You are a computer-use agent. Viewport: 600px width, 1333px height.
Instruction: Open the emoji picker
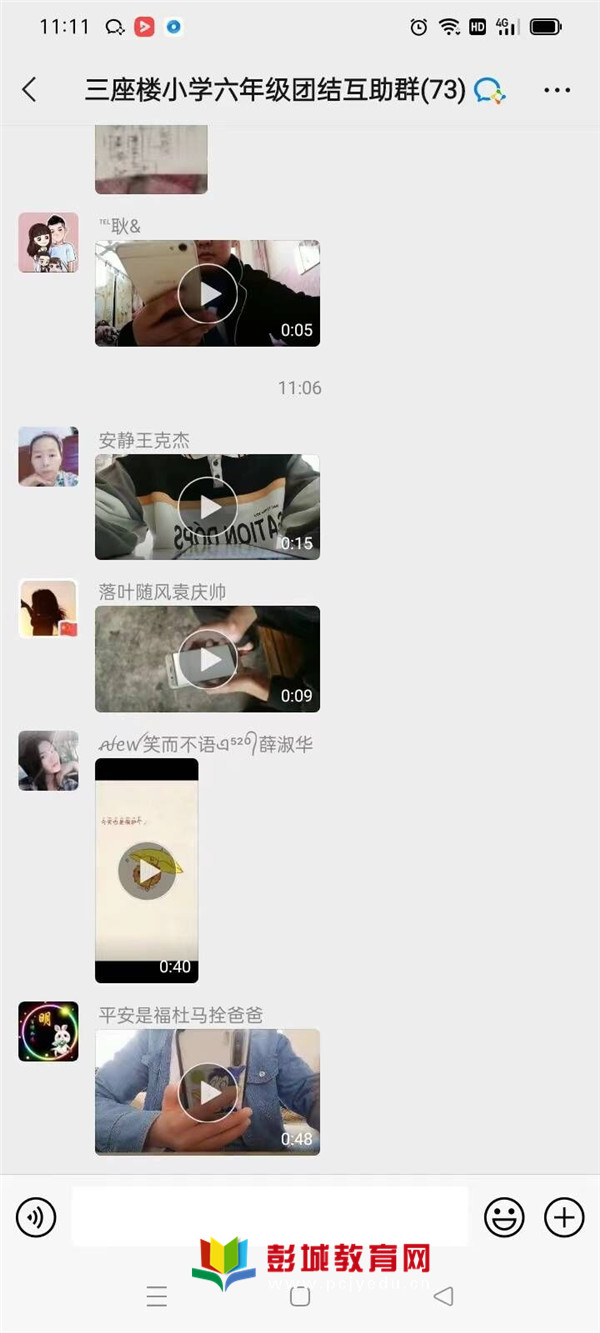coord(504,1217)
